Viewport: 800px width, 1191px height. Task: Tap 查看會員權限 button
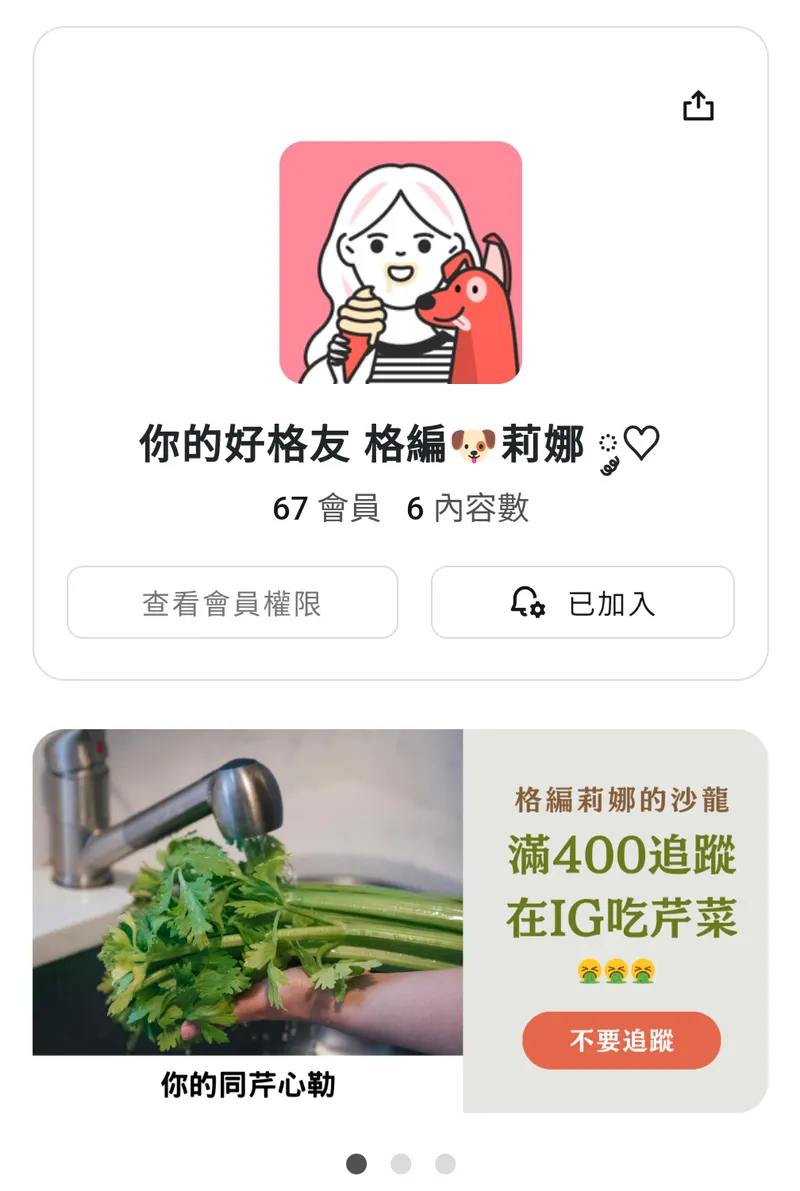point(232,603)
